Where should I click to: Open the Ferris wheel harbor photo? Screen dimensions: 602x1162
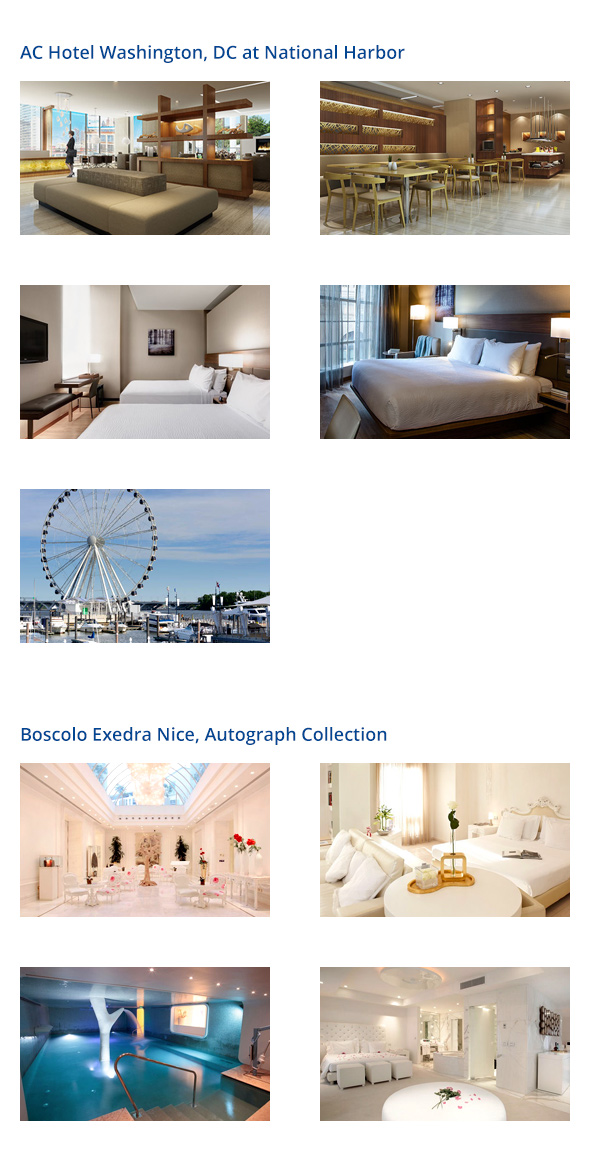pos(145,566)
